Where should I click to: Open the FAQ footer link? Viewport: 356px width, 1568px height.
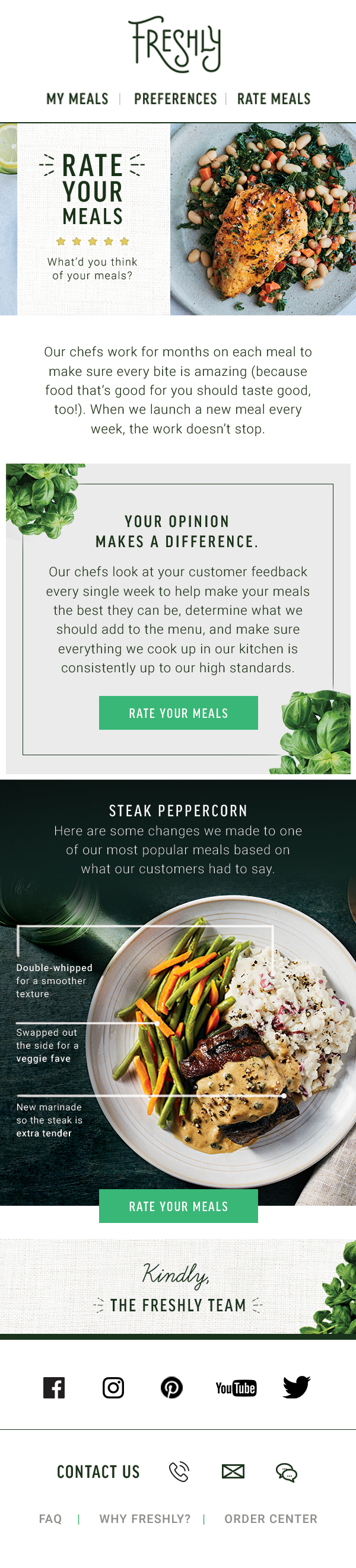(50, 1519)
